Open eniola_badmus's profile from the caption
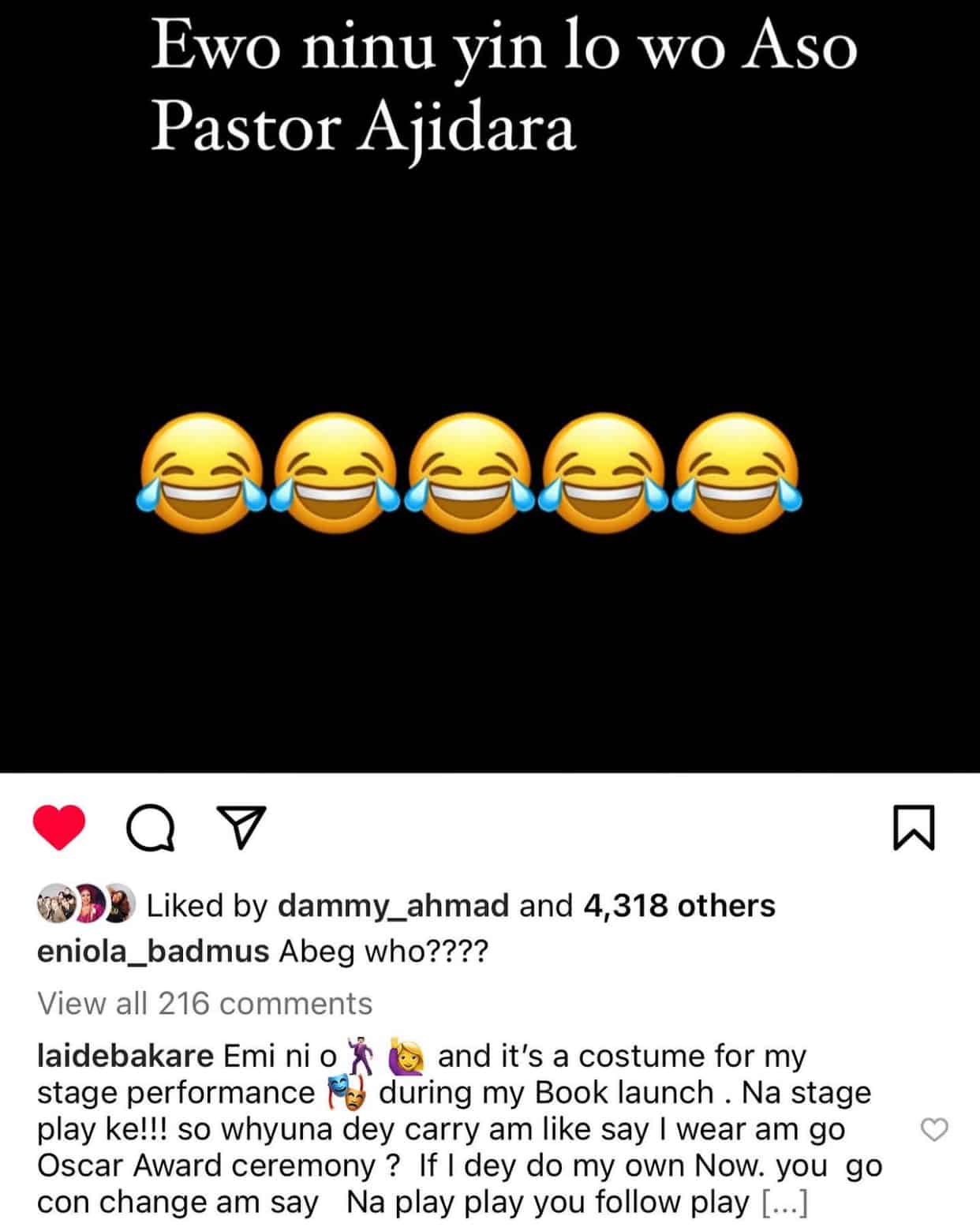The width and height of the screenshot is (980, 1231). 153,952
